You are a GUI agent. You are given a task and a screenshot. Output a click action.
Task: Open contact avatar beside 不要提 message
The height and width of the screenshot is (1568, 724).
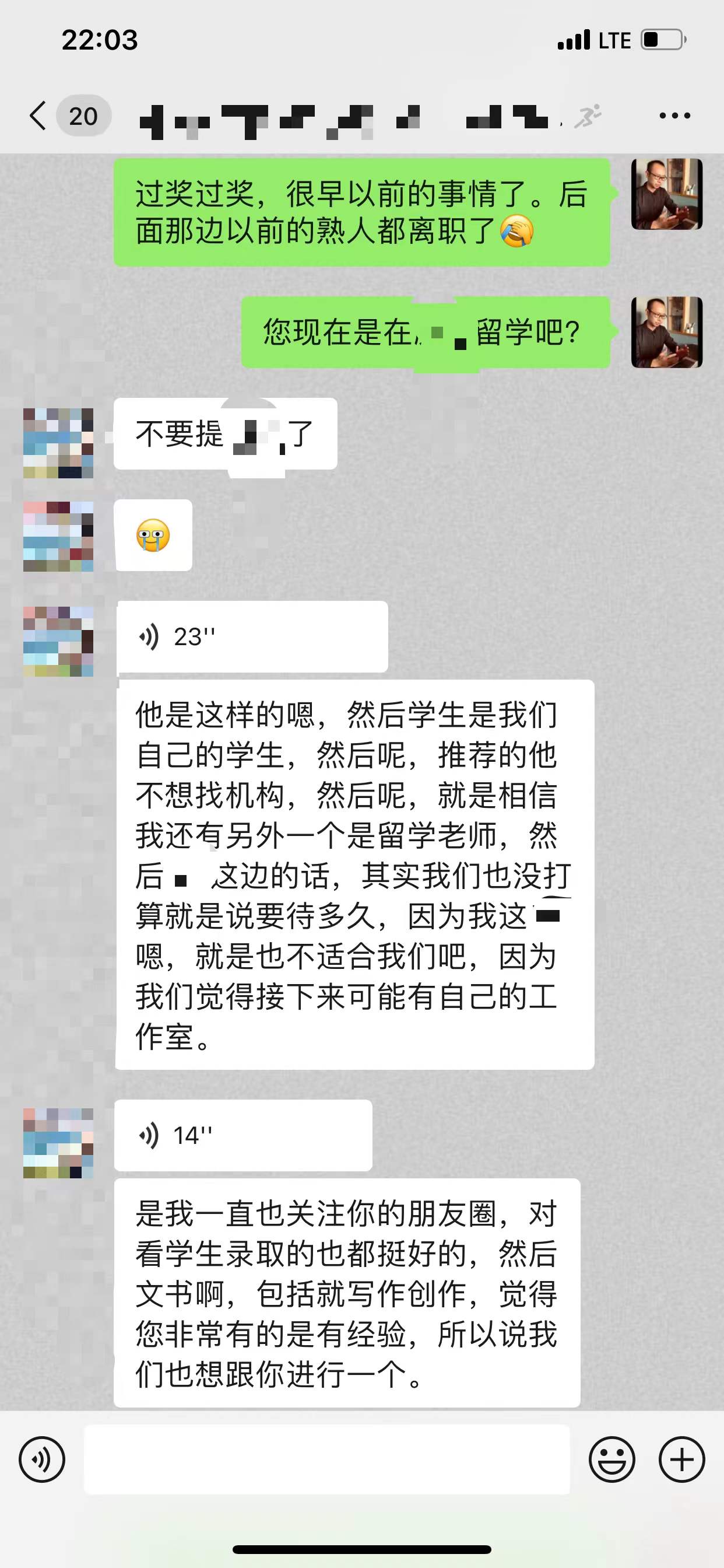(58, 443)
